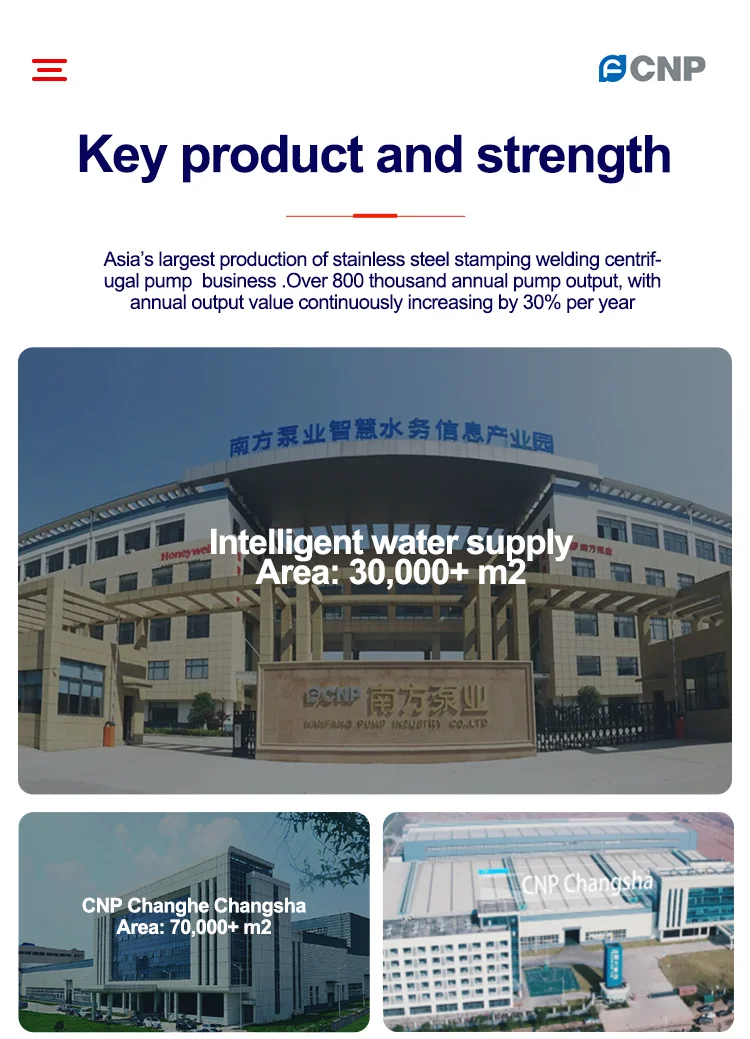
Task: Open the CNP Changsha aerial view card
Action: (559, 922)
